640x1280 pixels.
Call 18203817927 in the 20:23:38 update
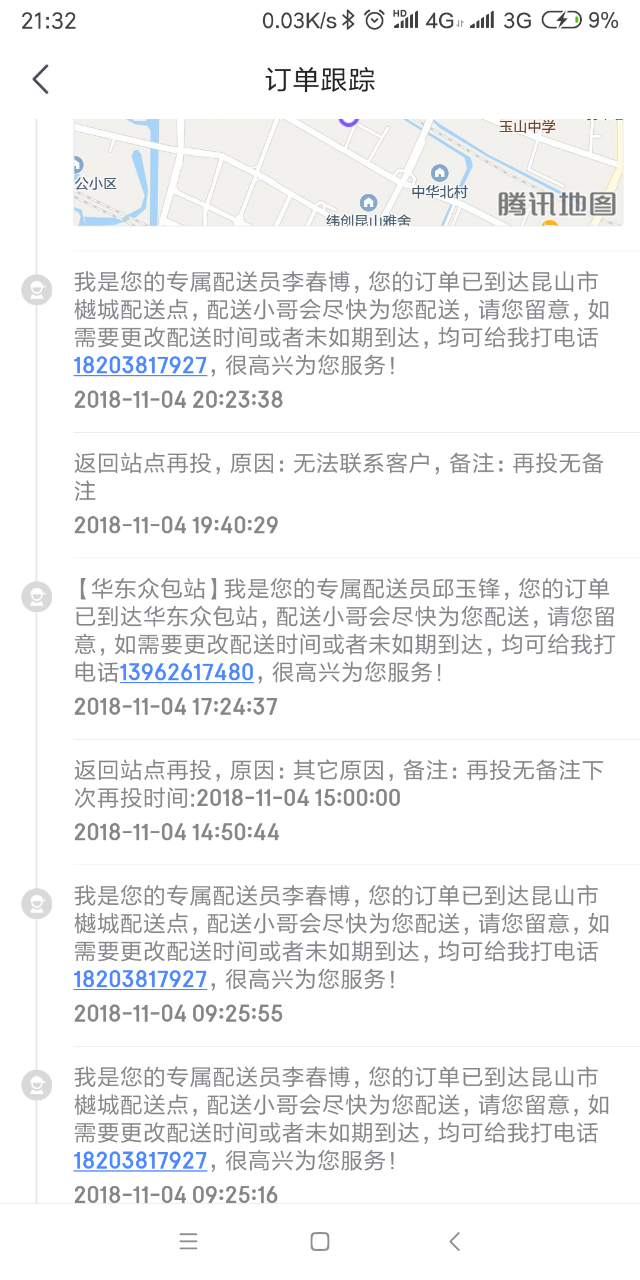[x=140, y=366]
